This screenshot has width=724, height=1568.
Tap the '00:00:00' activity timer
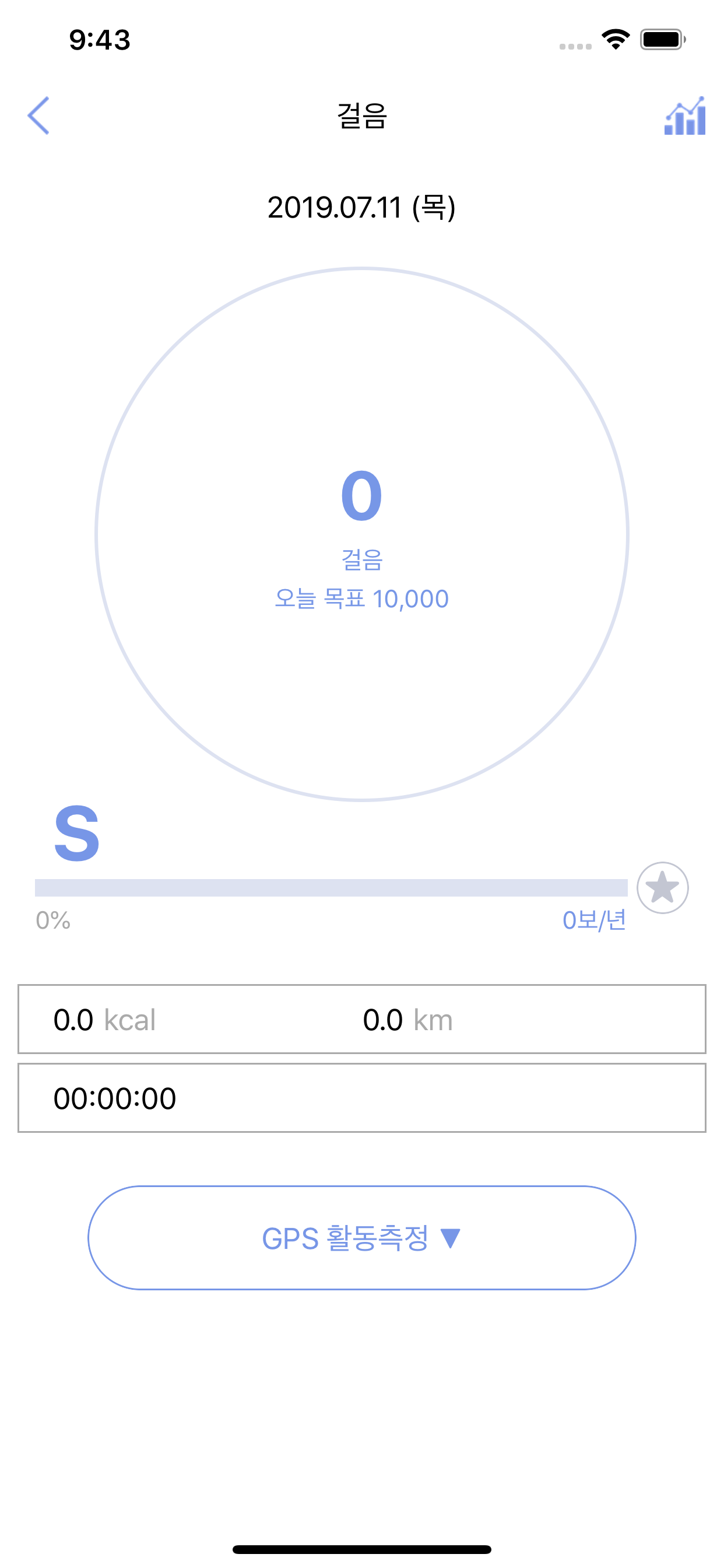[x=115, y=1097]
